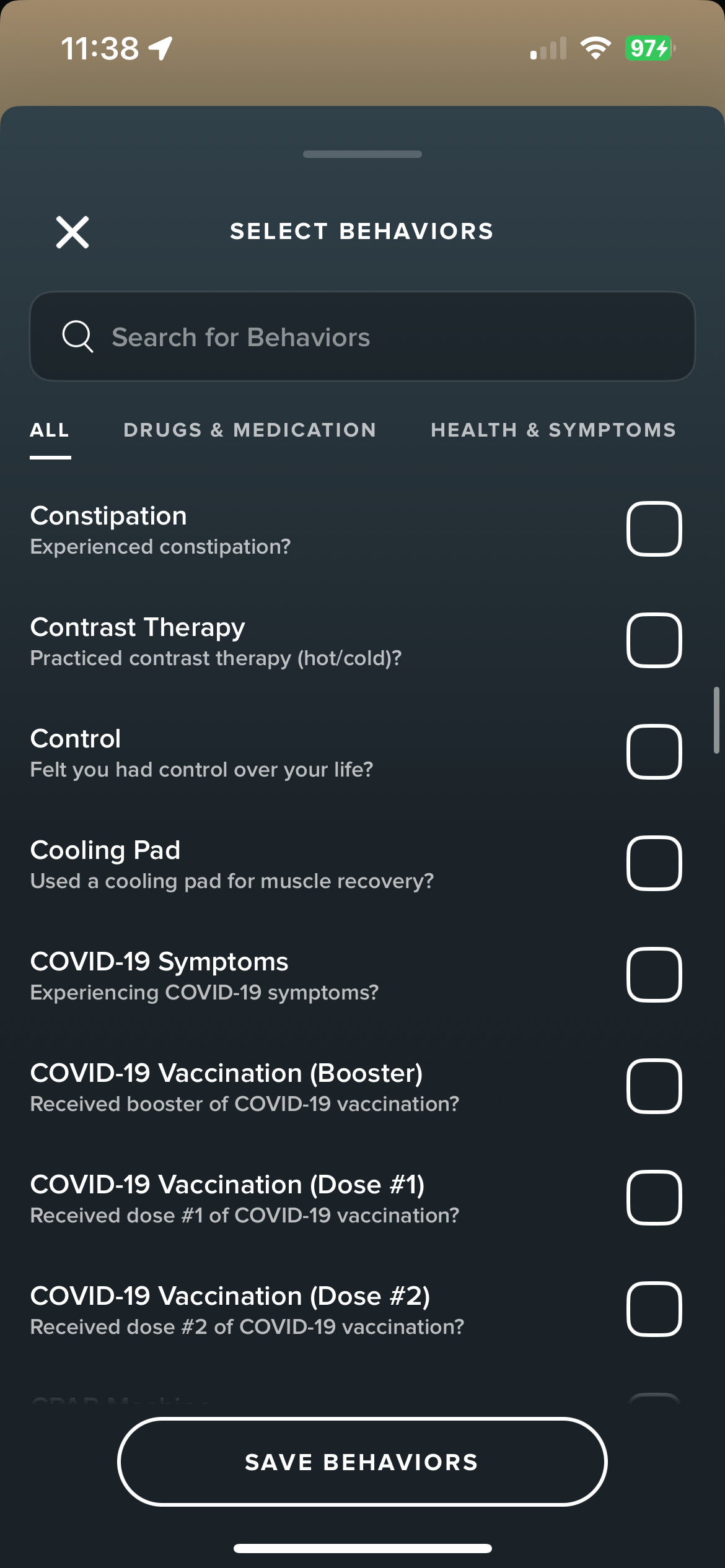
Task: Check COVID-19 Vaccination (Booster)
Action: click(x=654, y=1086)
